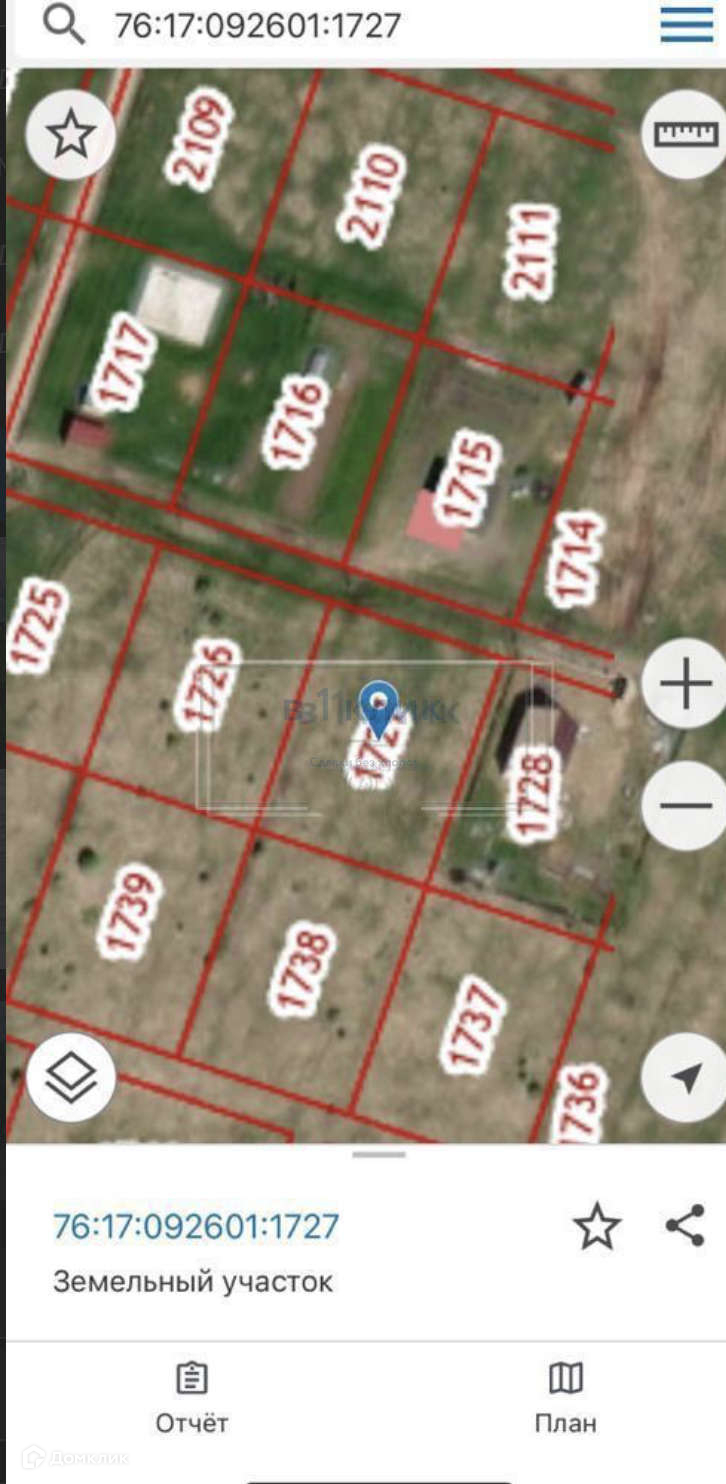Viewport: 726px width, 1484px height.
Task: Open the hamburger menu
Action: (687, 25)
